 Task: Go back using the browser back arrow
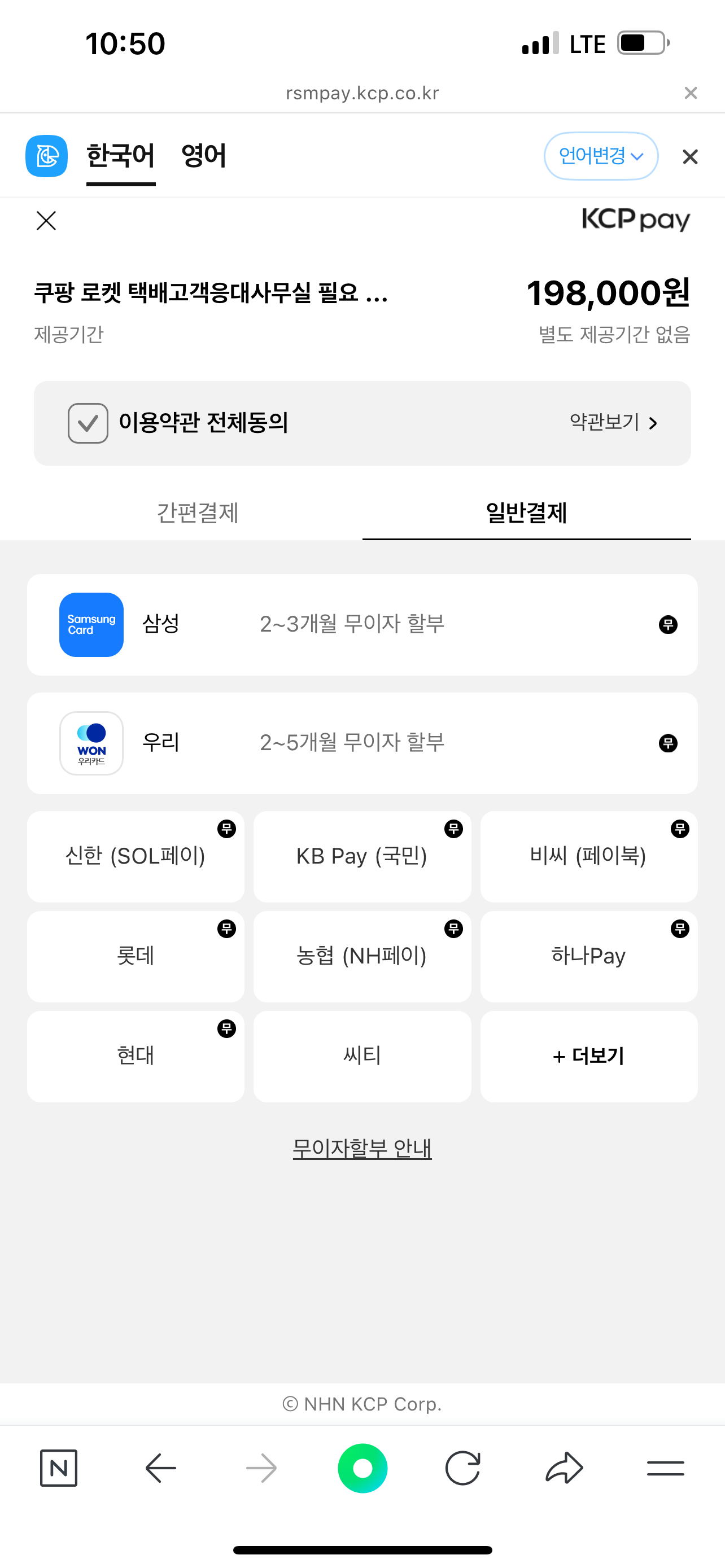(x=161, y=1468)
